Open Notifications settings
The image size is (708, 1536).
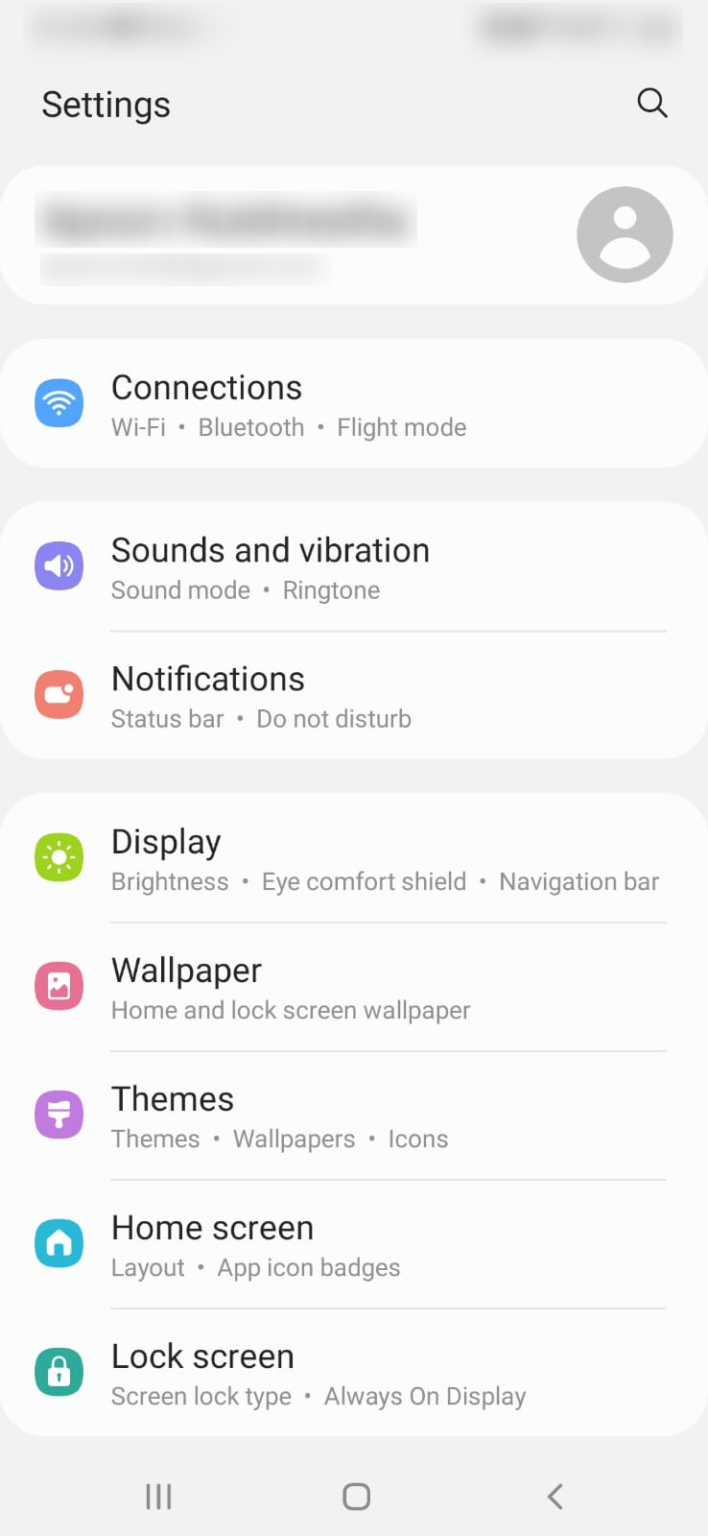click(354, 695)
